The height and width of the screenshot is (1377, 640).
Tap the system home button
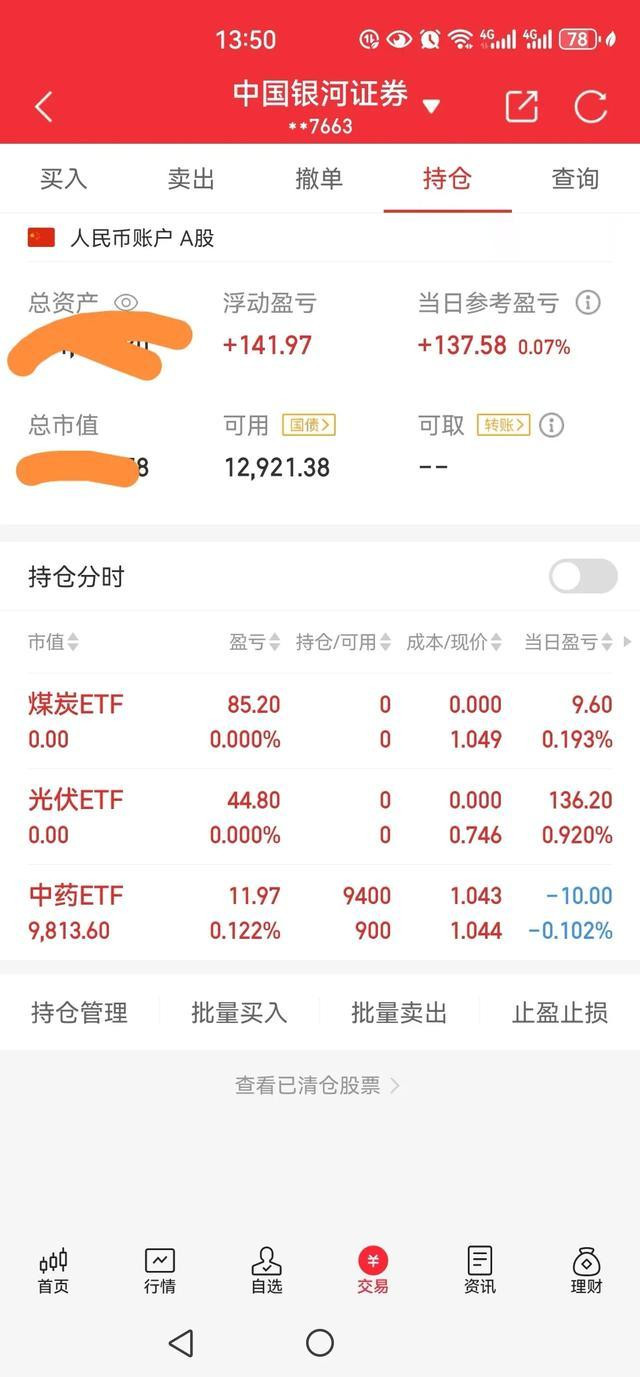pos(320,1343)
